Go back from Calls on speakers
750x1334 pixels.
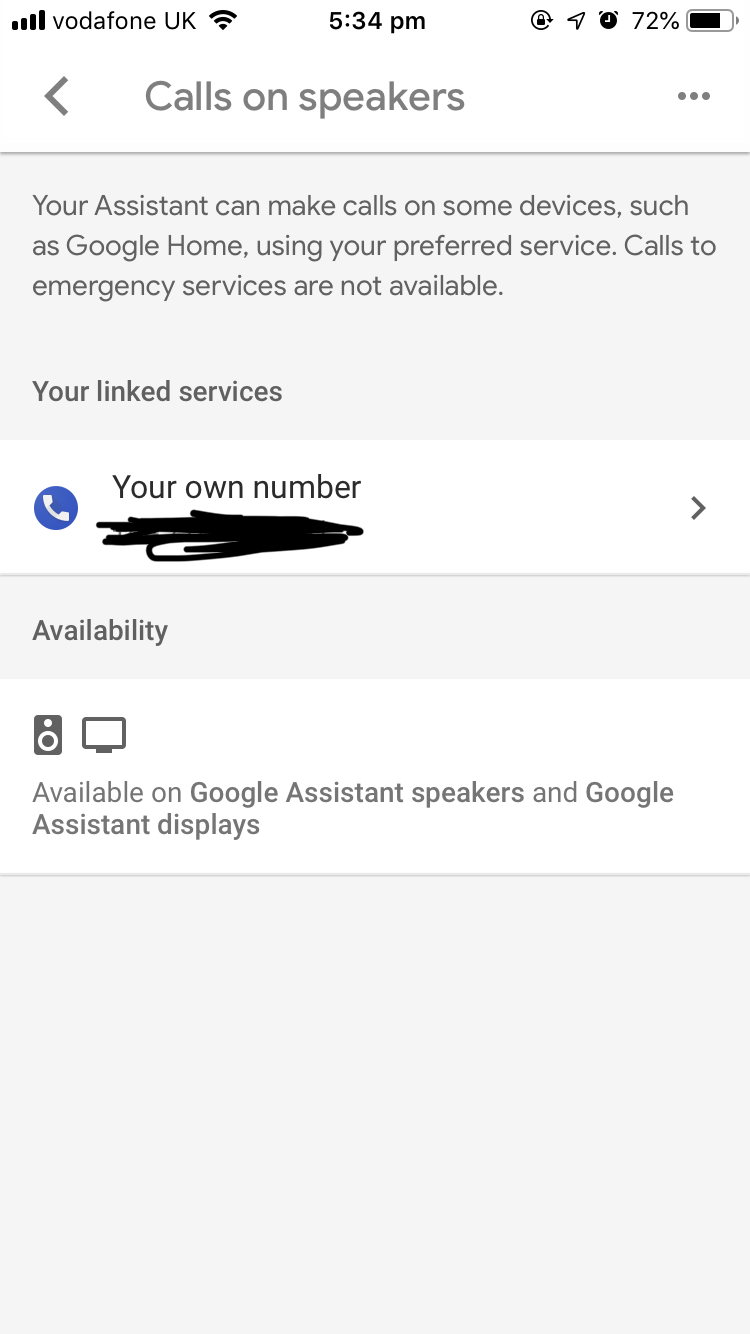57,97
